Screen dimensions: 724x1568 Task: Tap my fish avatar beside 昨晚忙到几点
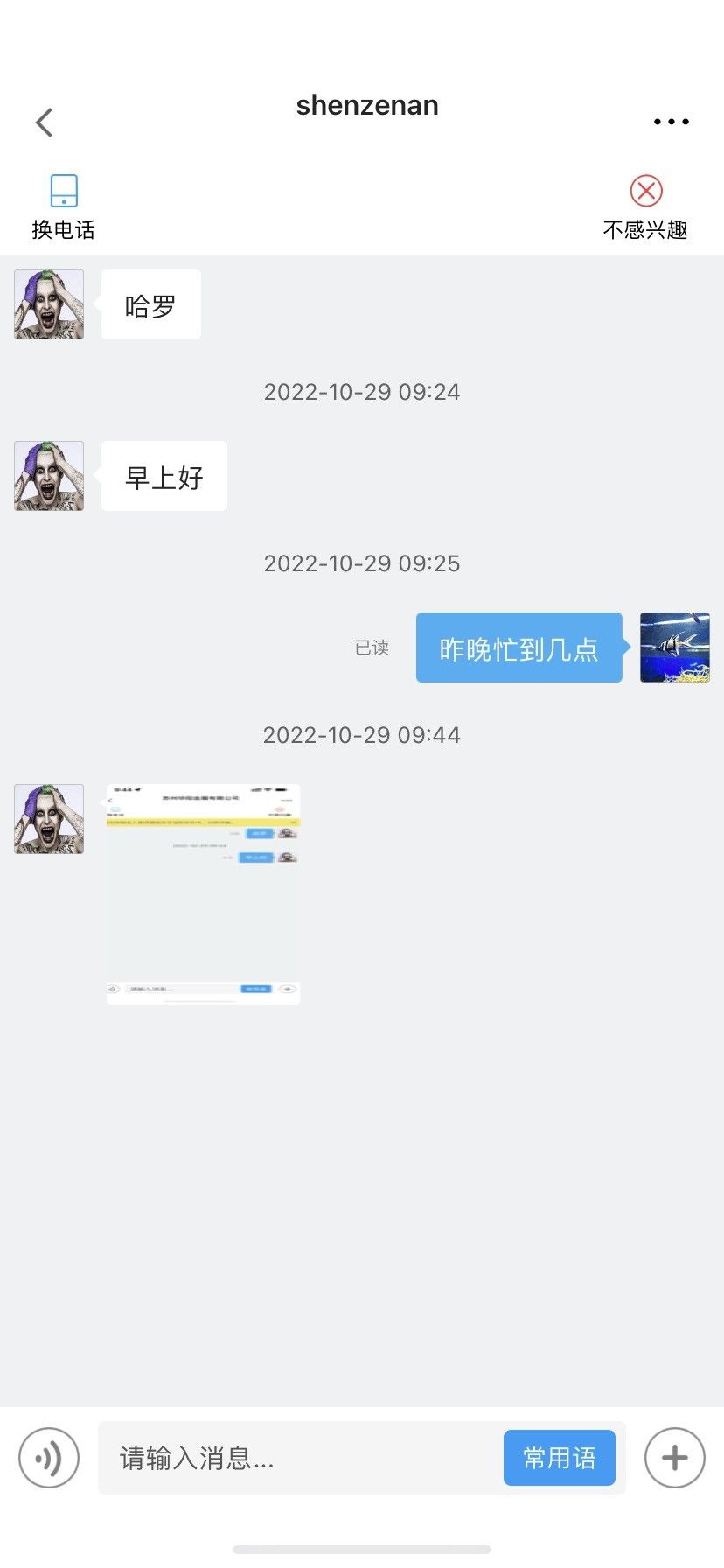675,647
